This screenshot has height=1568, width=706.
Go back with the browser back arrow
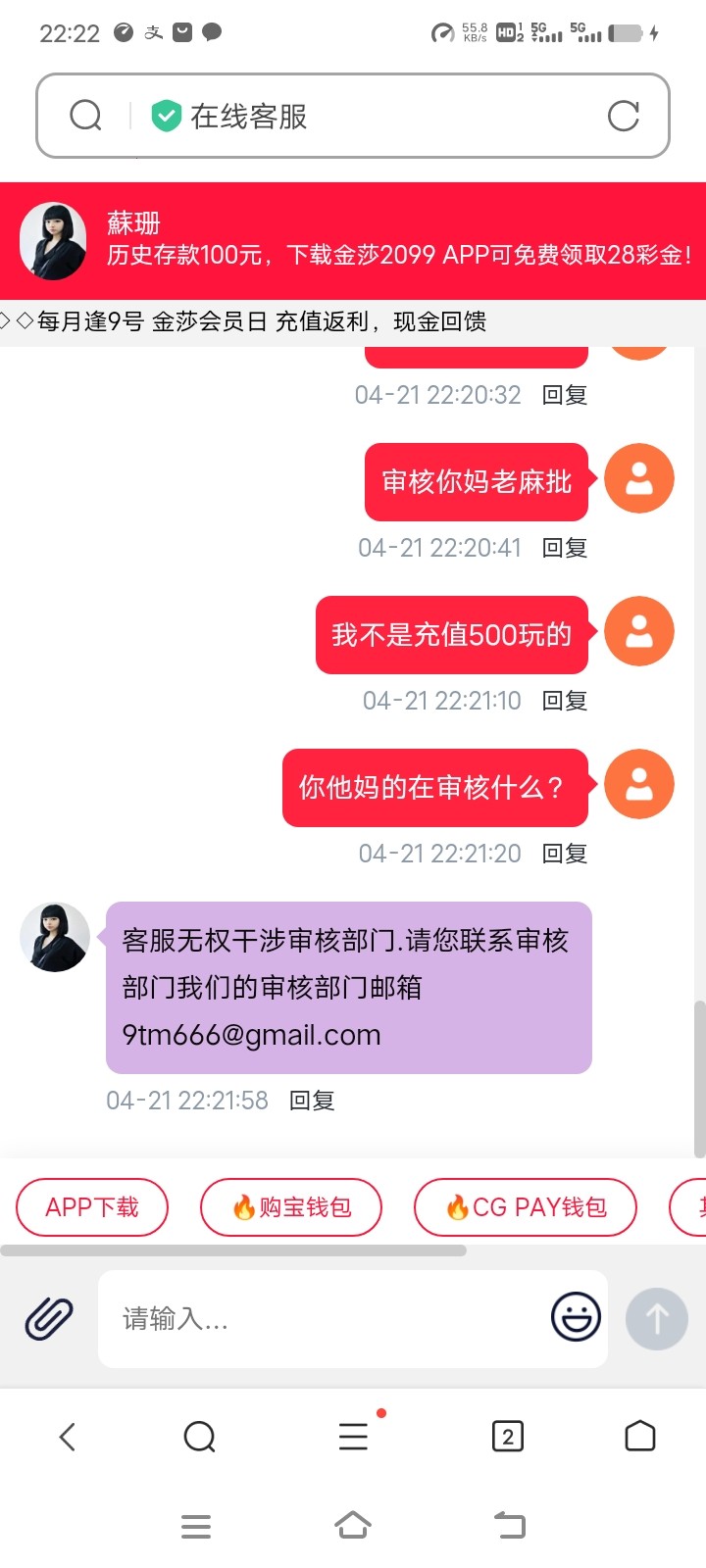coord(67,1437)
